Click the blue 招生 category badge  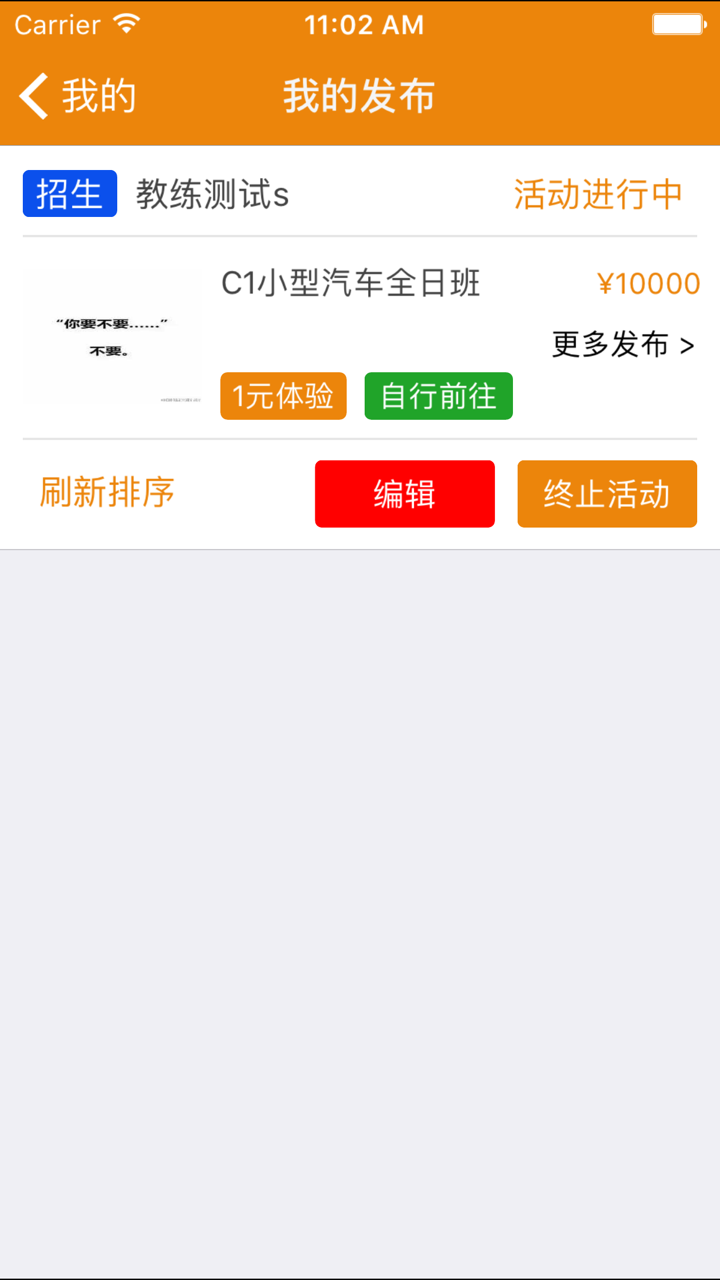(69, 193)
